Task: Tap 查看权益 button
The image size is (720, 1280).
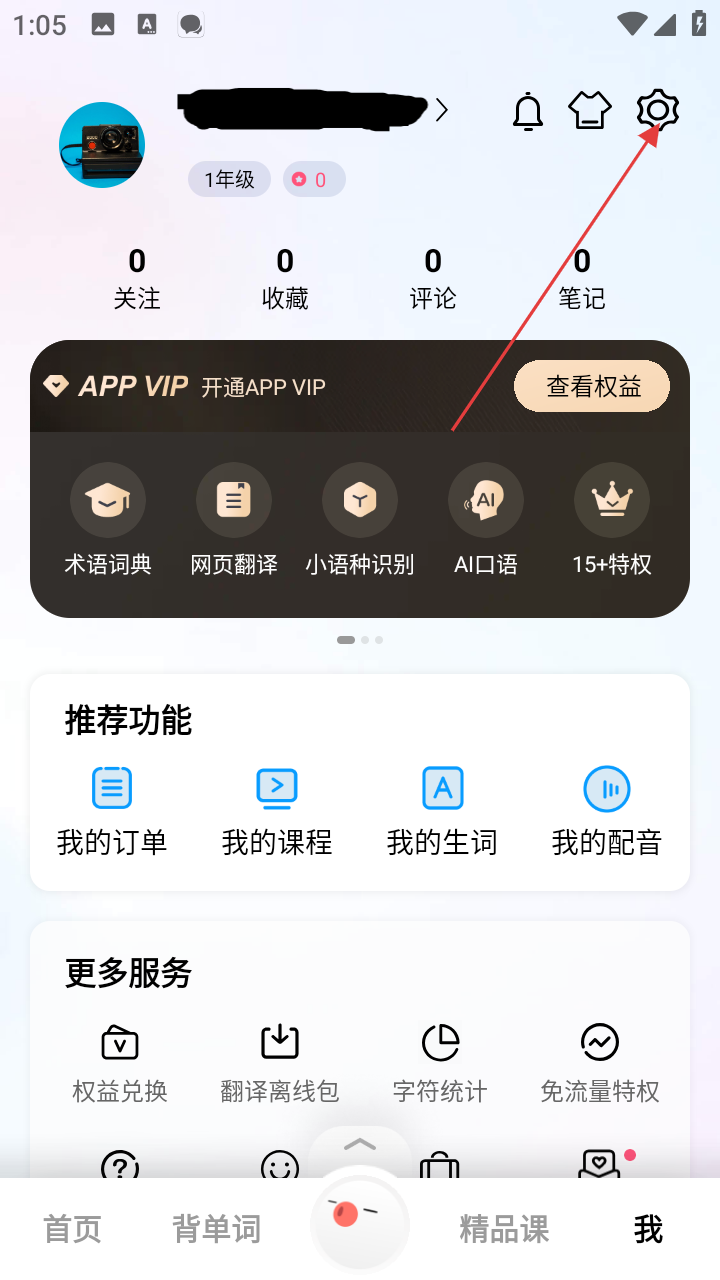Action: [592, 386]
